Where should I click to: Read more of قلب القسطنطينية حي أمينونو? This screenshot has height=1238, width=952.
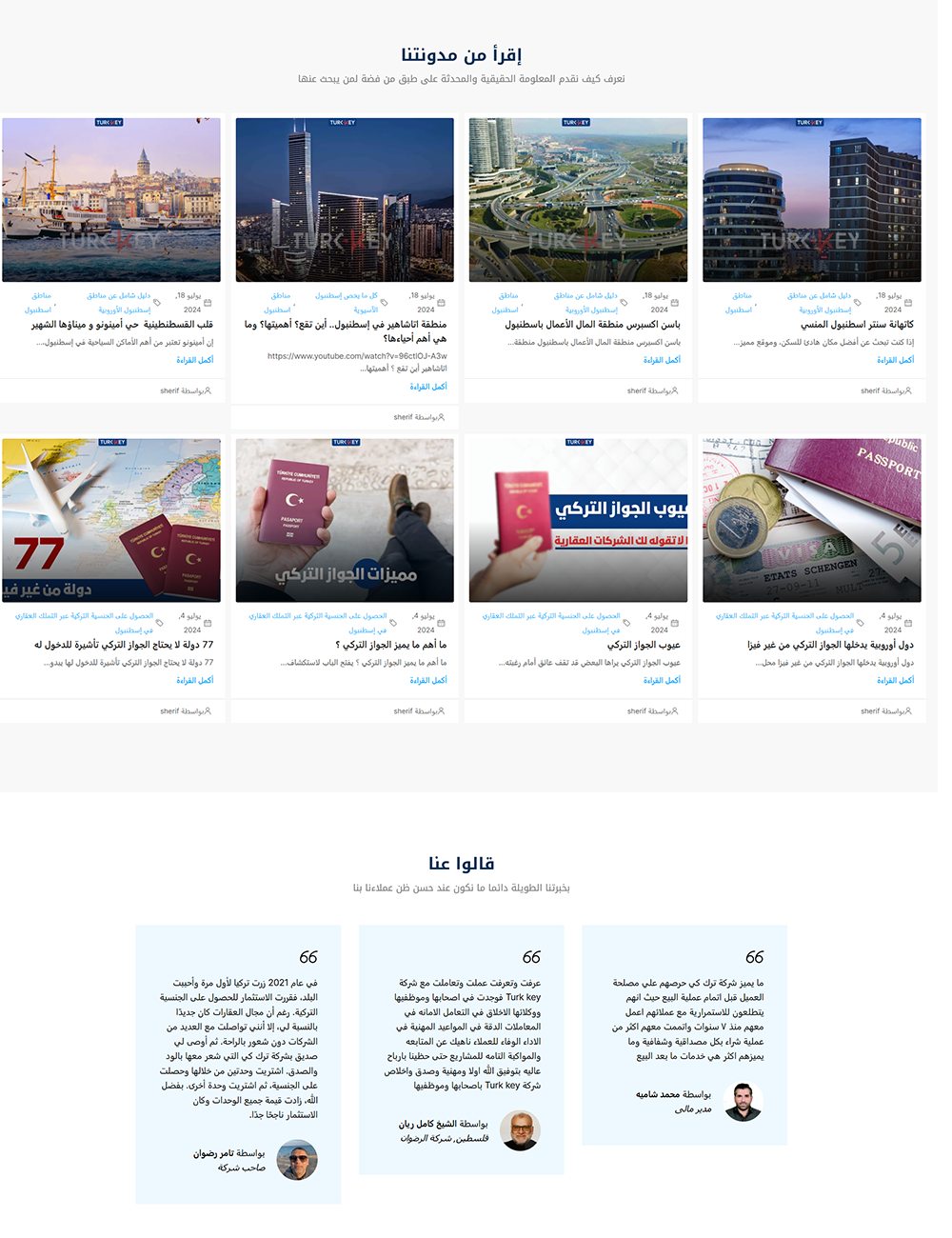(x=194, y=360)
